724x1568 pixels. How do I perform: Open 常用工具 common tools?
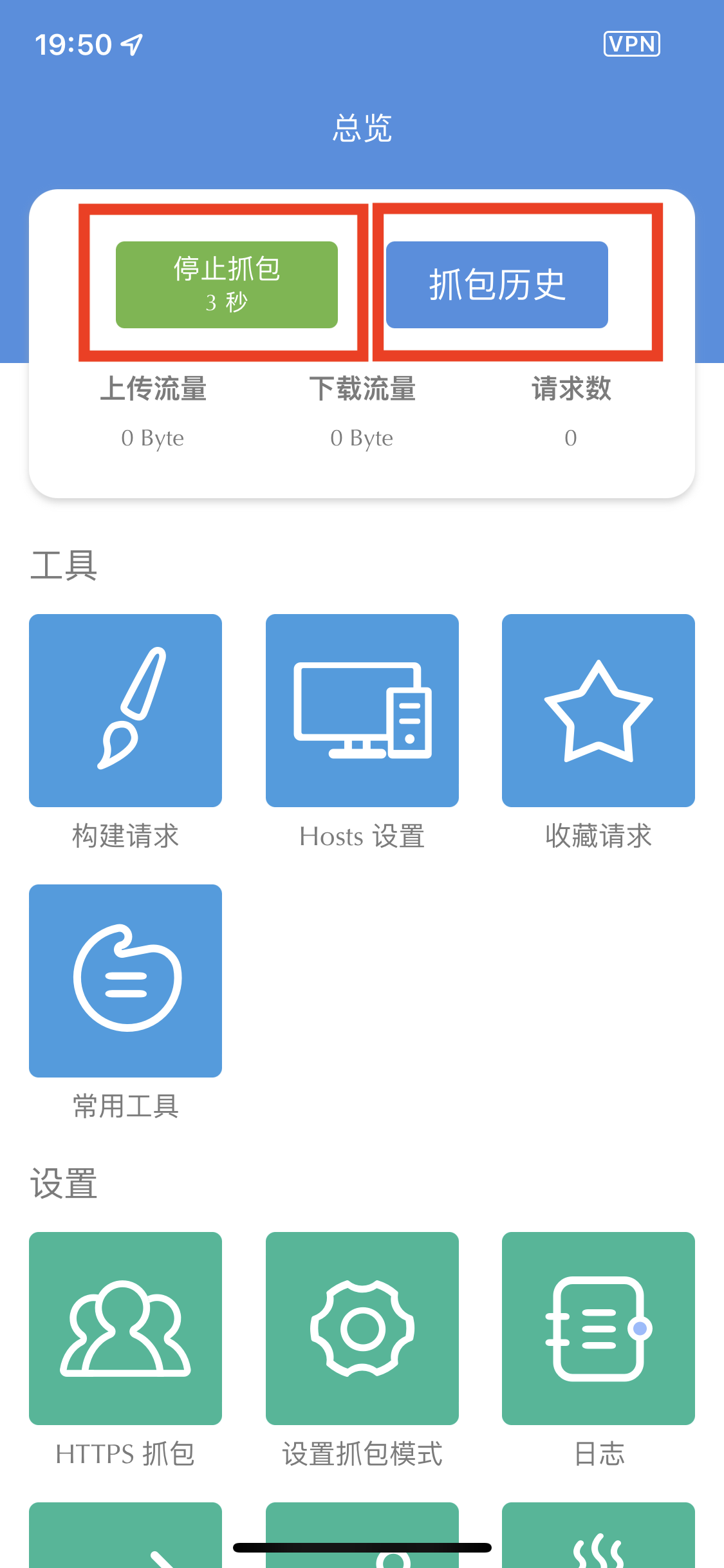tap(125, 980)
